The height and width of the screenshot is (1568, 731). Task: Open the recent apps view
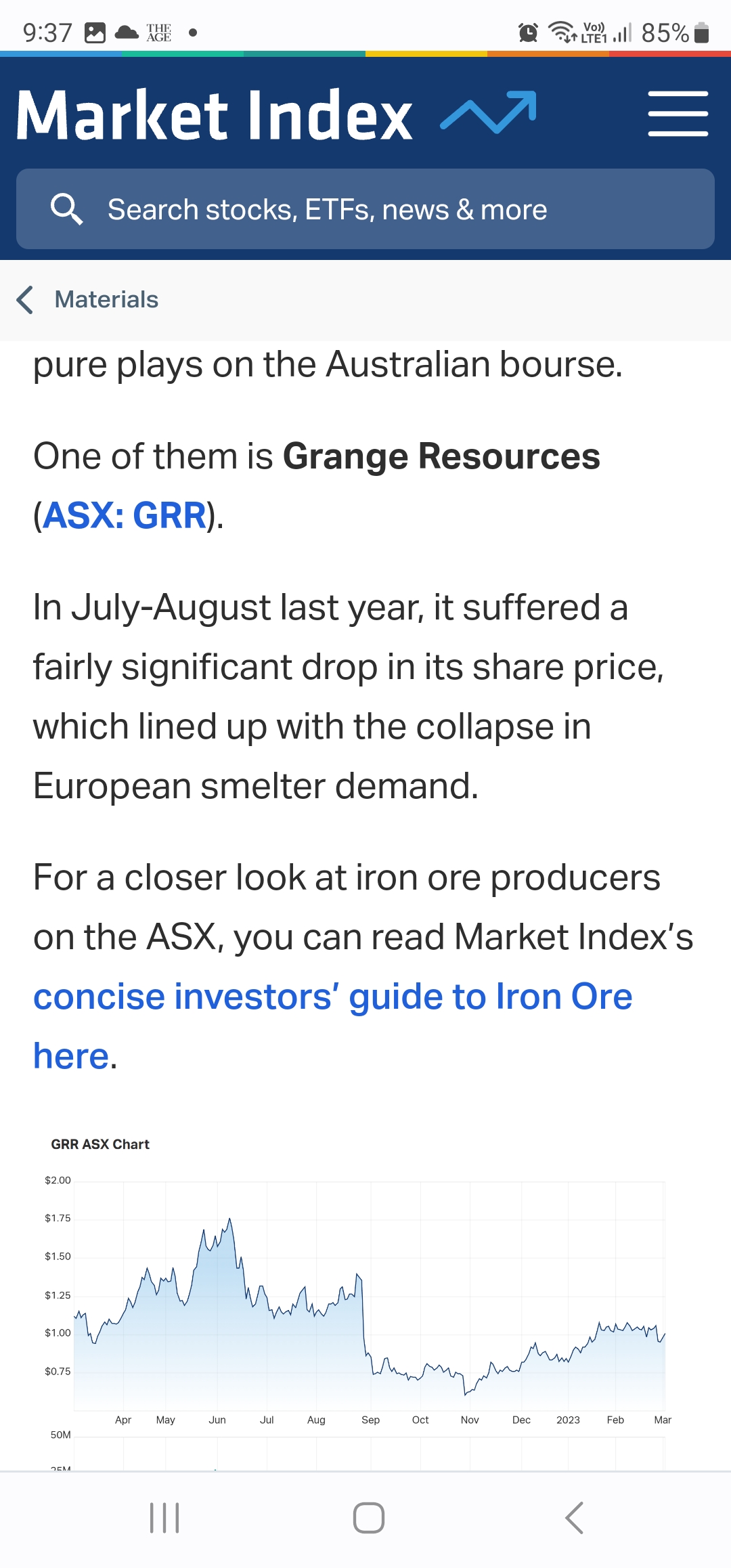[164, 1517]
